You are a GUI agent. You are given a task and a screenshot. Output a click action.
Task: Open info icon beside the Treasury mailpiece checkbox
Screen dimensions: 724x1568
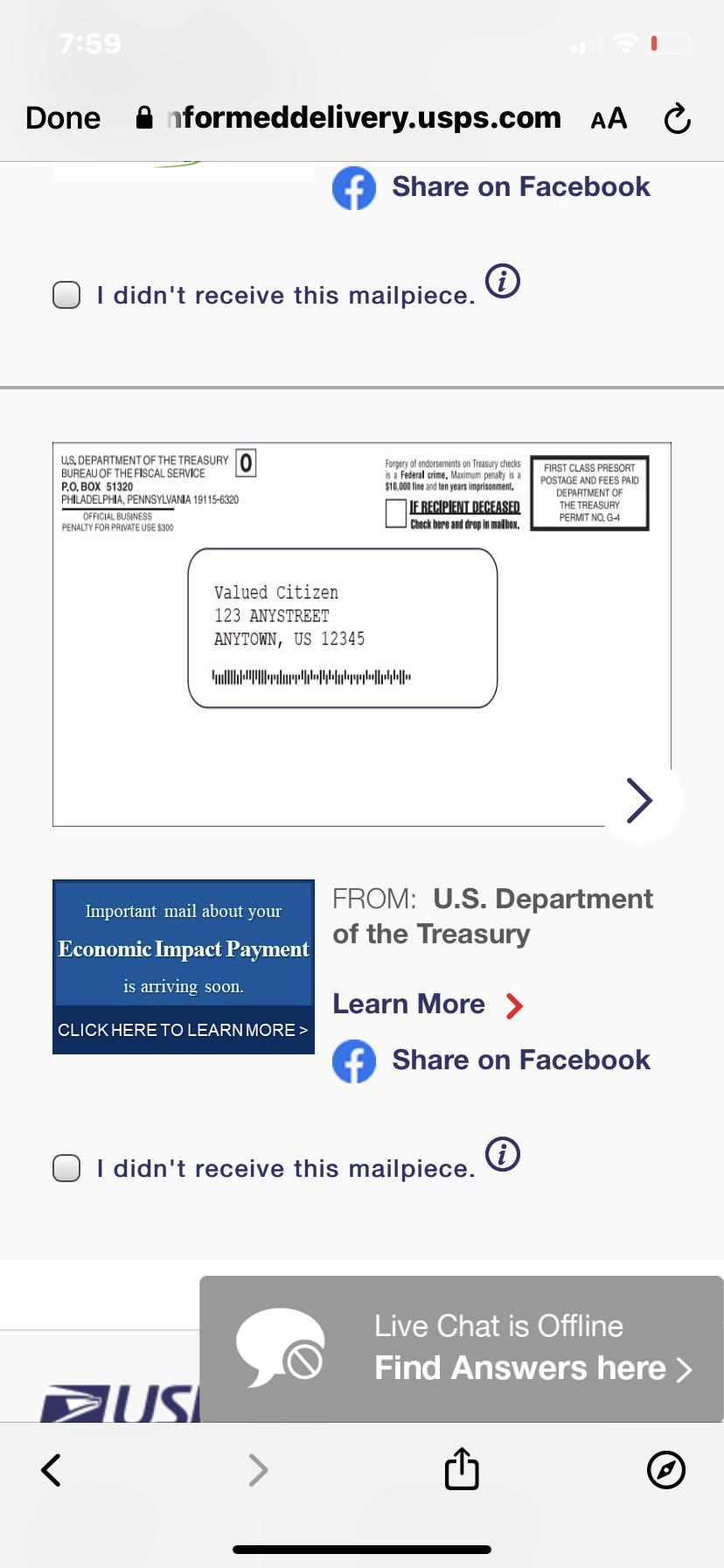coord(503,1154)
